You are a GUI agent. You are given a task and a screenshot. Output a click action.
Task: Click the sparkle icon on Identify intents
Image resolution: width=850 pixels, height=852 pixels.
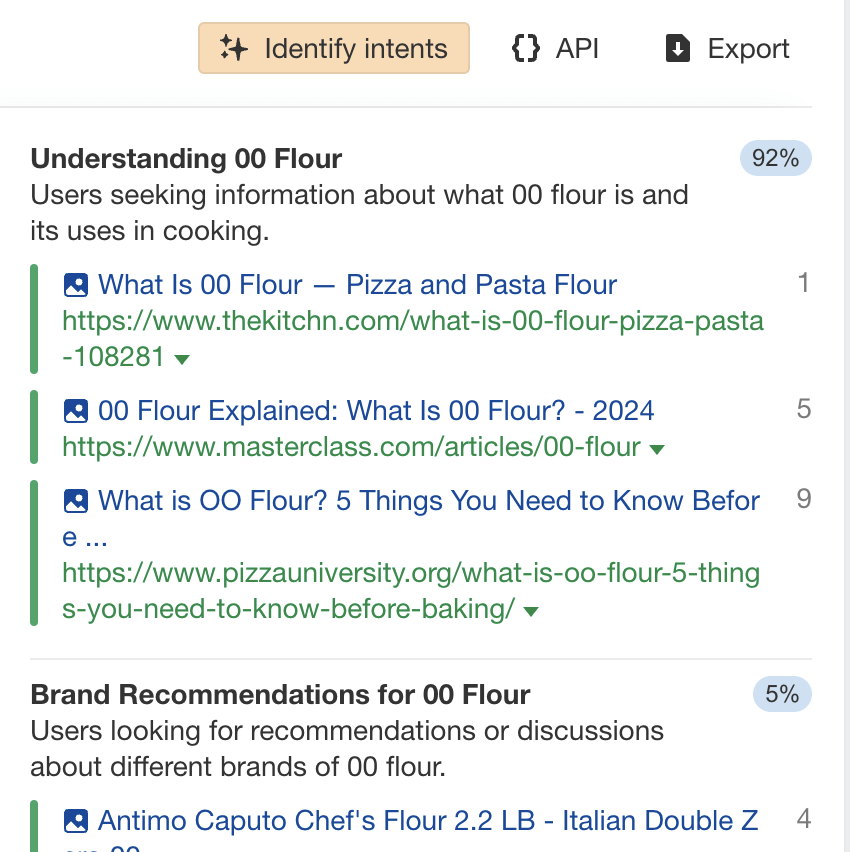232,47
